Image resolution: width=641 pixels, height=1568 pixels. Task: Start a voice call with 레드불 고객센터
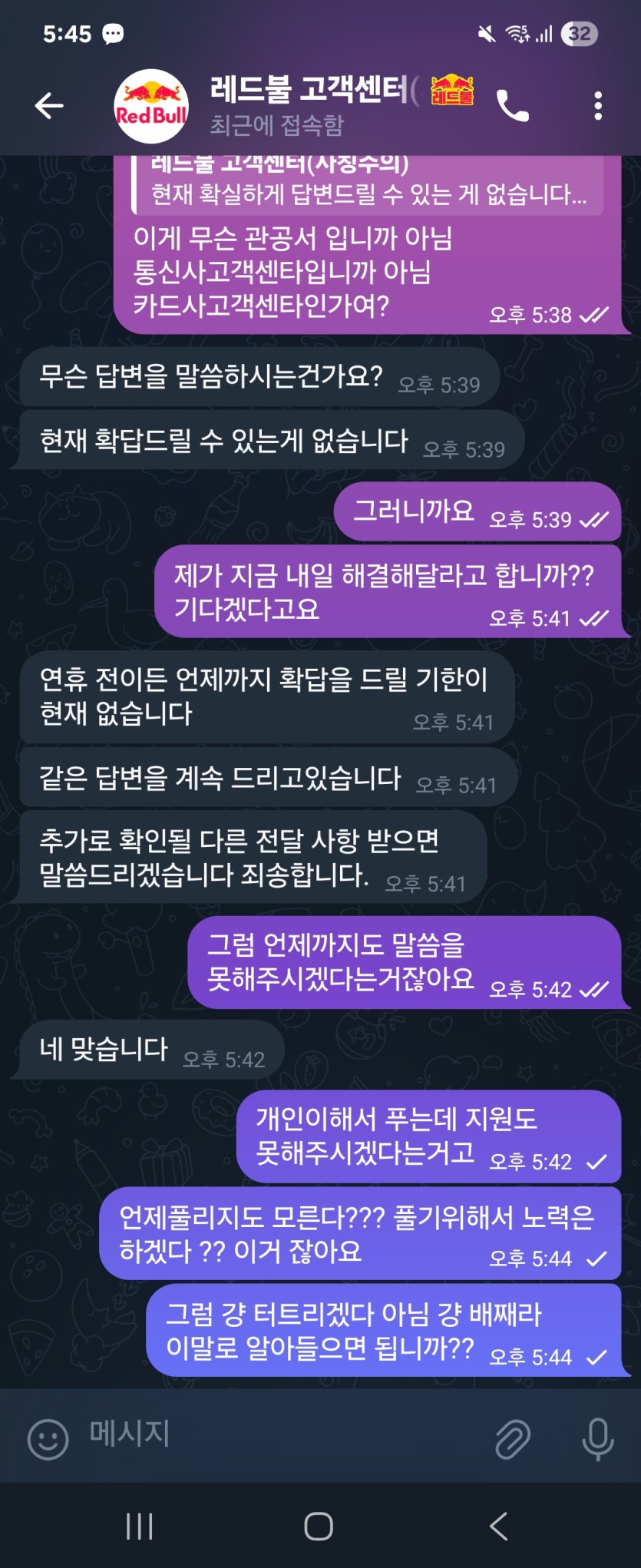point(513,106)
